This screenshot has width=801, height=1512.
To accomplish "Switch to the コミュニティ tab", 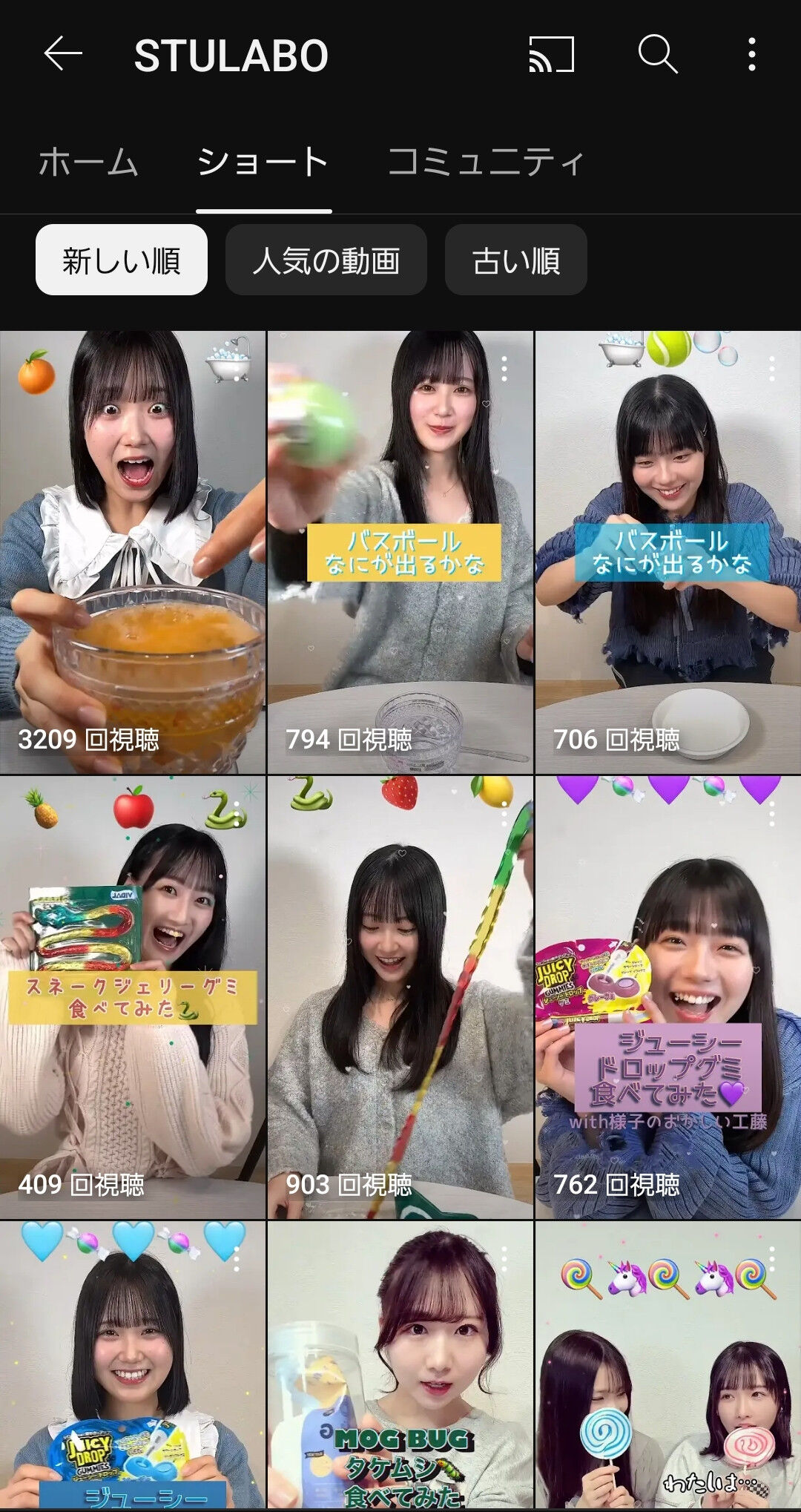I will click(x=486, y=162).
